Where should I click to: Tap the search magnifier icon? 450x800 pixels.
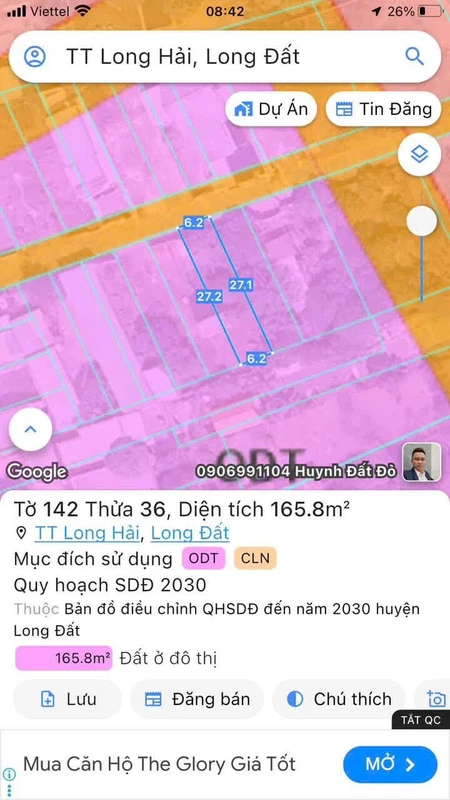click(x=414, y=57)
